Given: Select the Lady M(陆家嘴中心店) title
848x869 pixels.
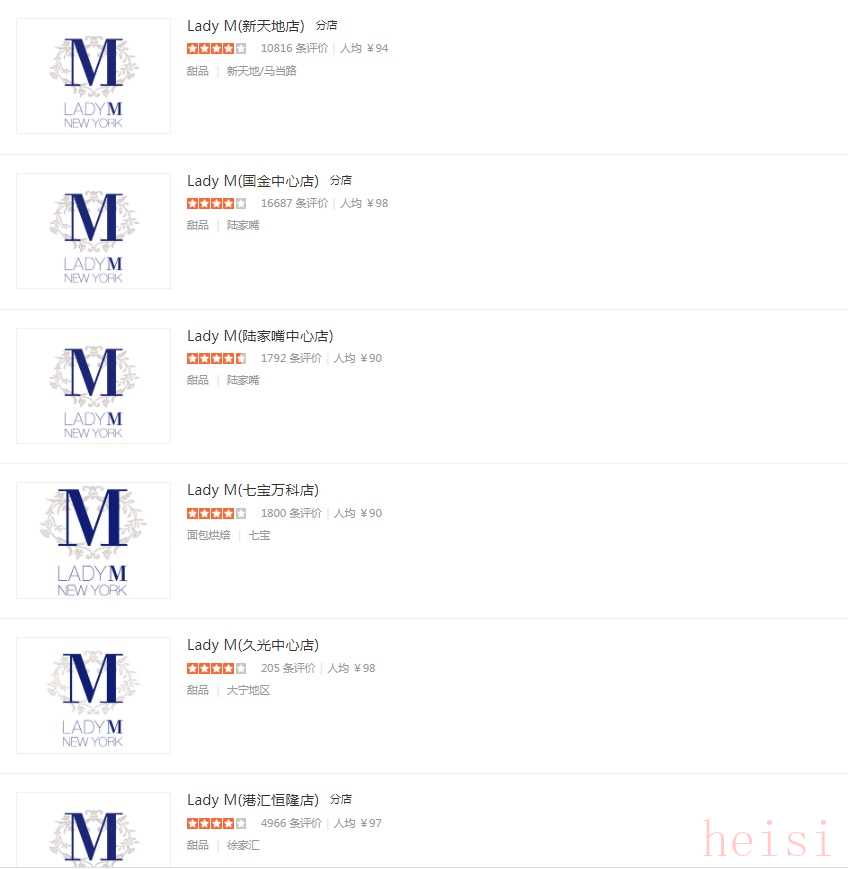Looking at the screenshot, I should [259, 336].
